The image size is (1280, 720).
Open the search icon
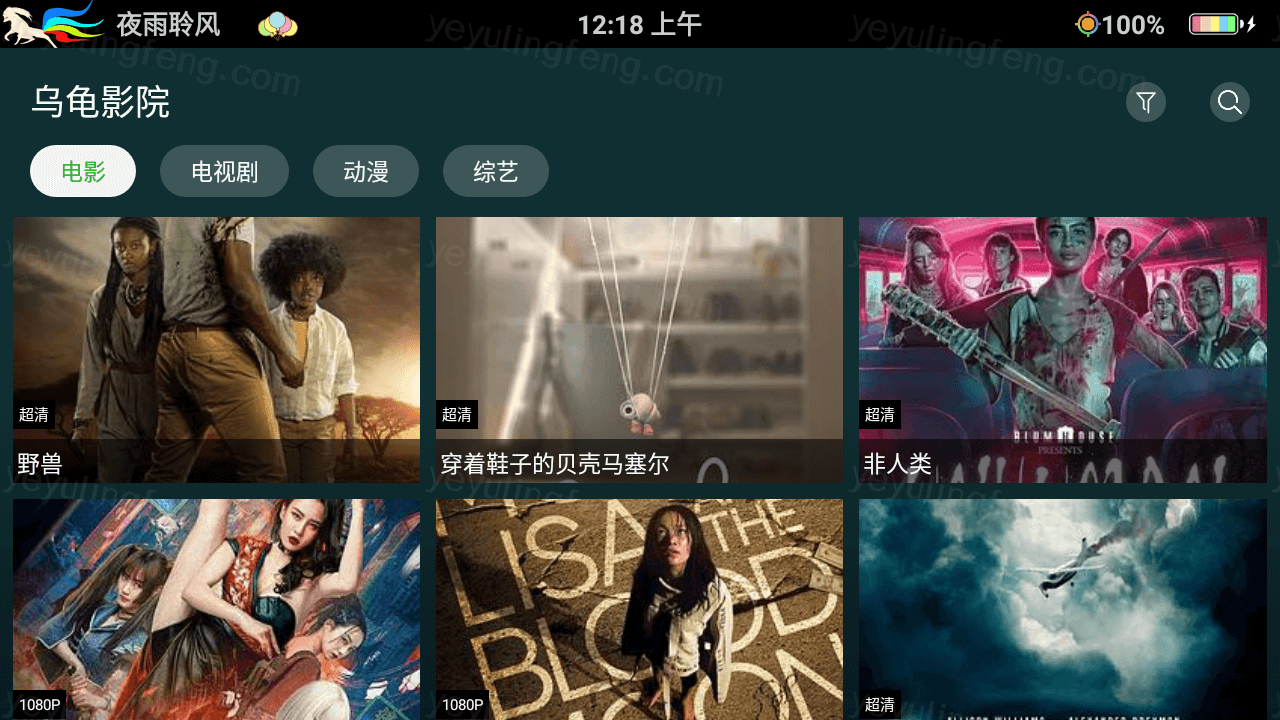(1230, 102)
